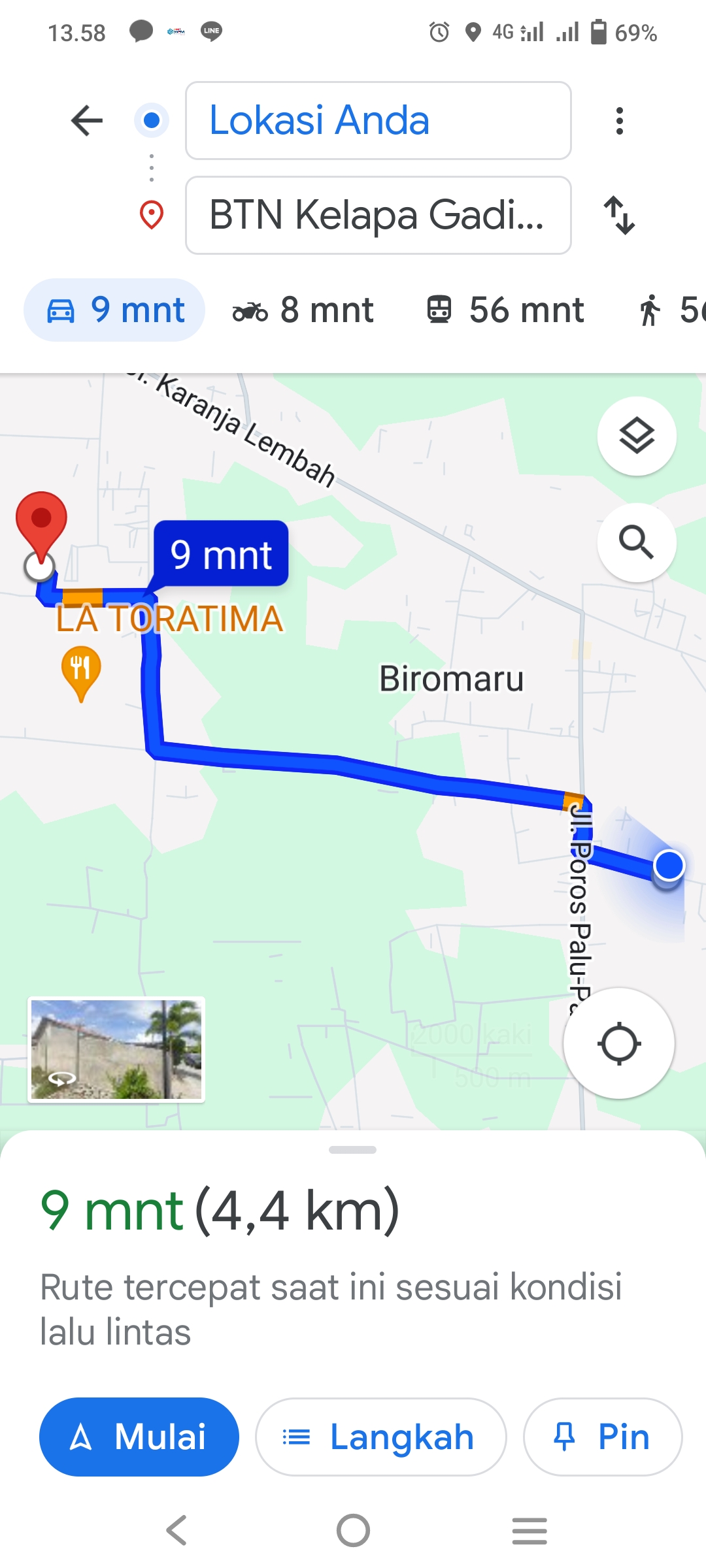Screen dimensions: 706x1568
Task: Open the map layers button
Action: tap(637, 436)
